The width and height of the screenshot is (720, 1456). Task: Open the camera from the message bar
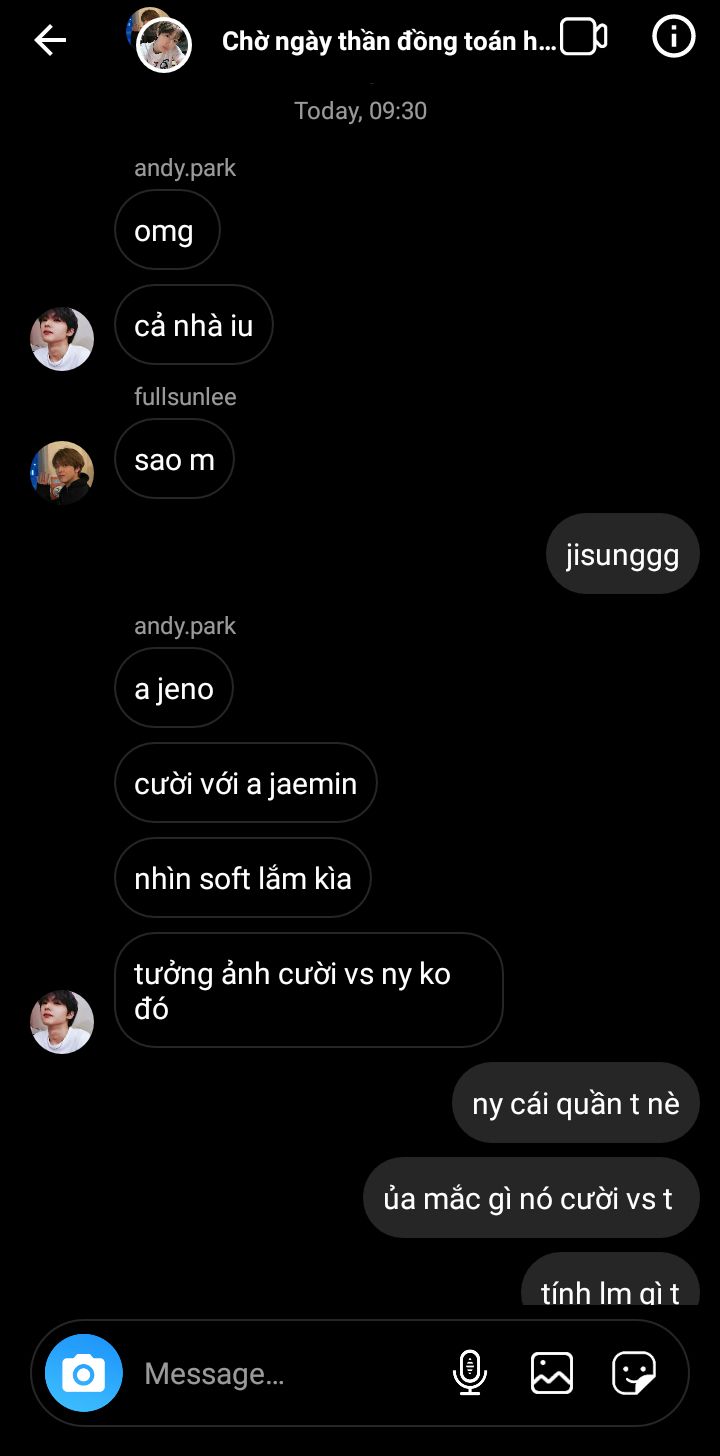tap(84, 1373)
